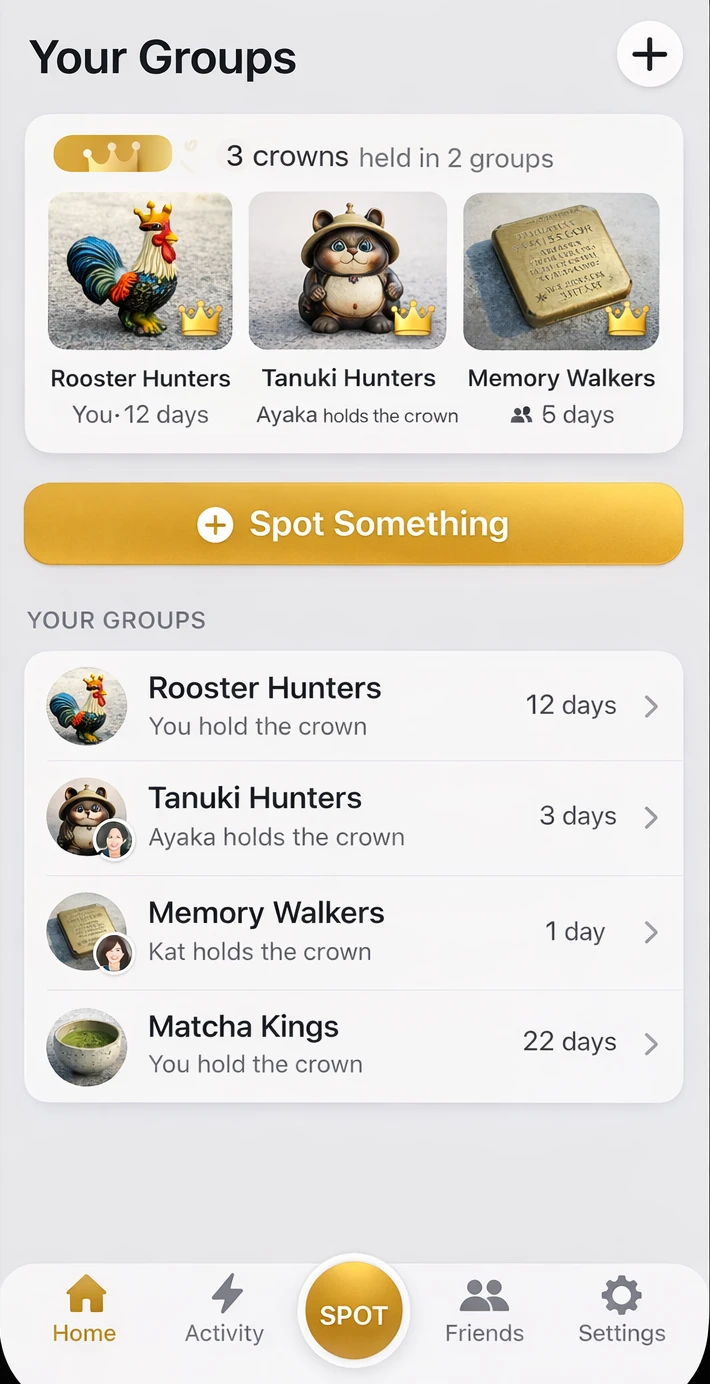The height and width of the screenshot is (1384, 710).
Task: Tap the plus icon to add a group
Action: coord(649,54)
